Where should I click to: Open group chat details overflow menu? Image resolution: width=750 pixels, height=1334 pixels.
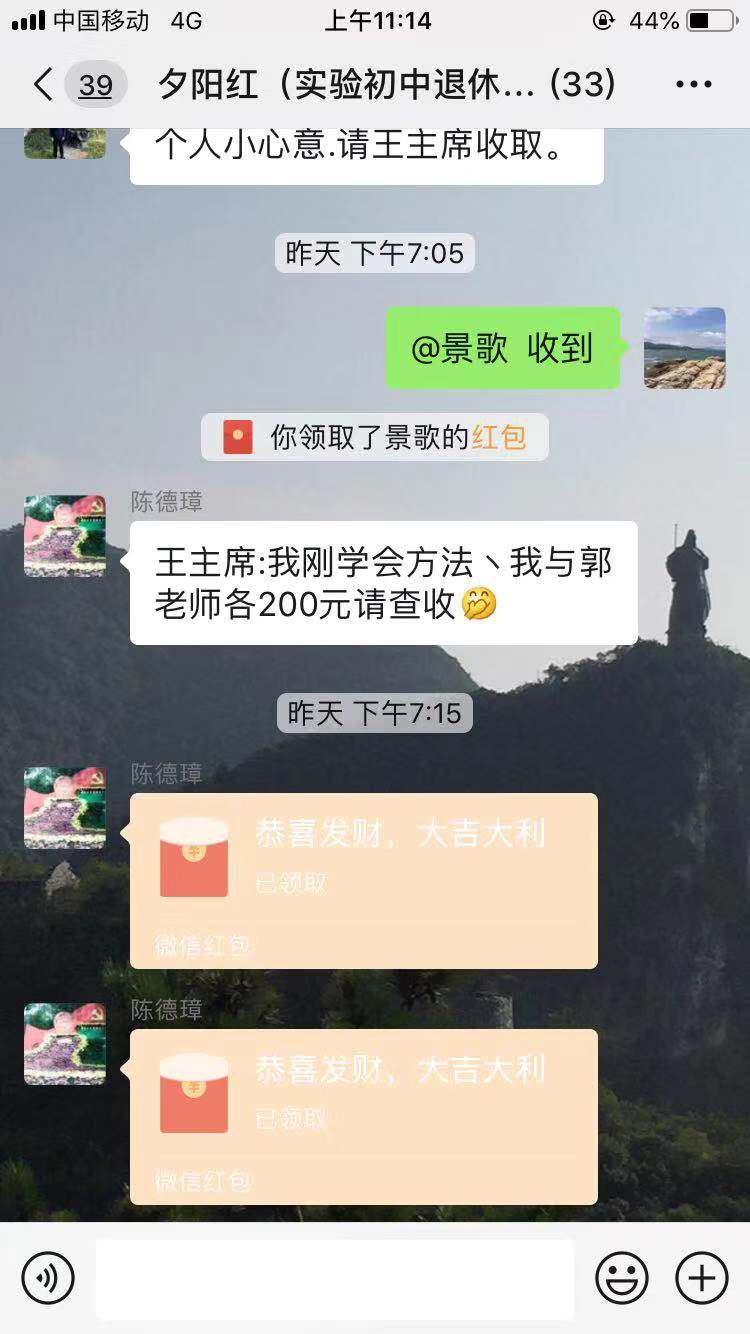(x=693, y=85)
